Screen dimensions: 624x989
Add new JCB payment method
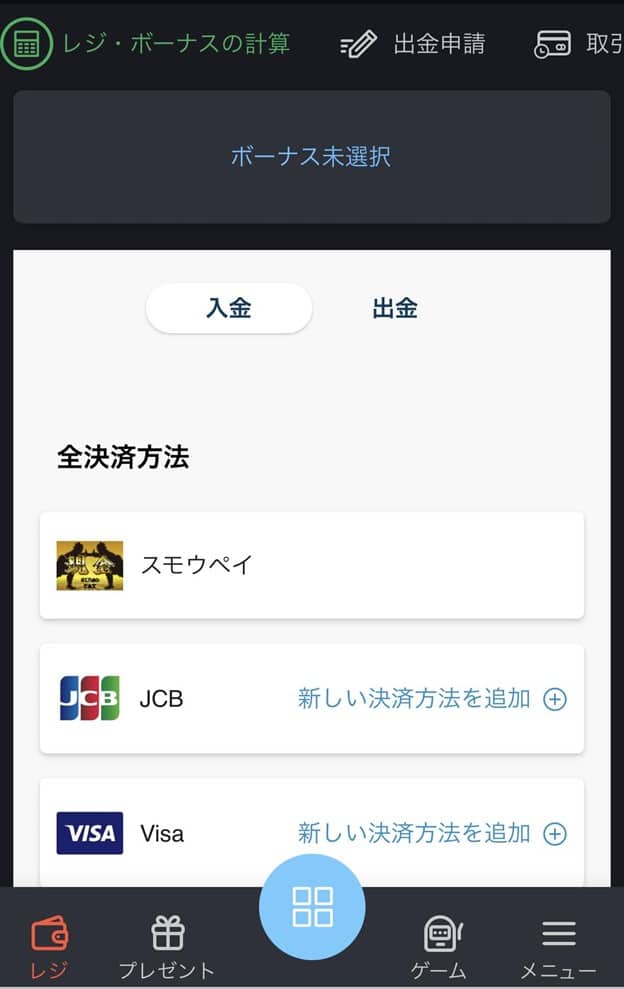coord(432,699)
